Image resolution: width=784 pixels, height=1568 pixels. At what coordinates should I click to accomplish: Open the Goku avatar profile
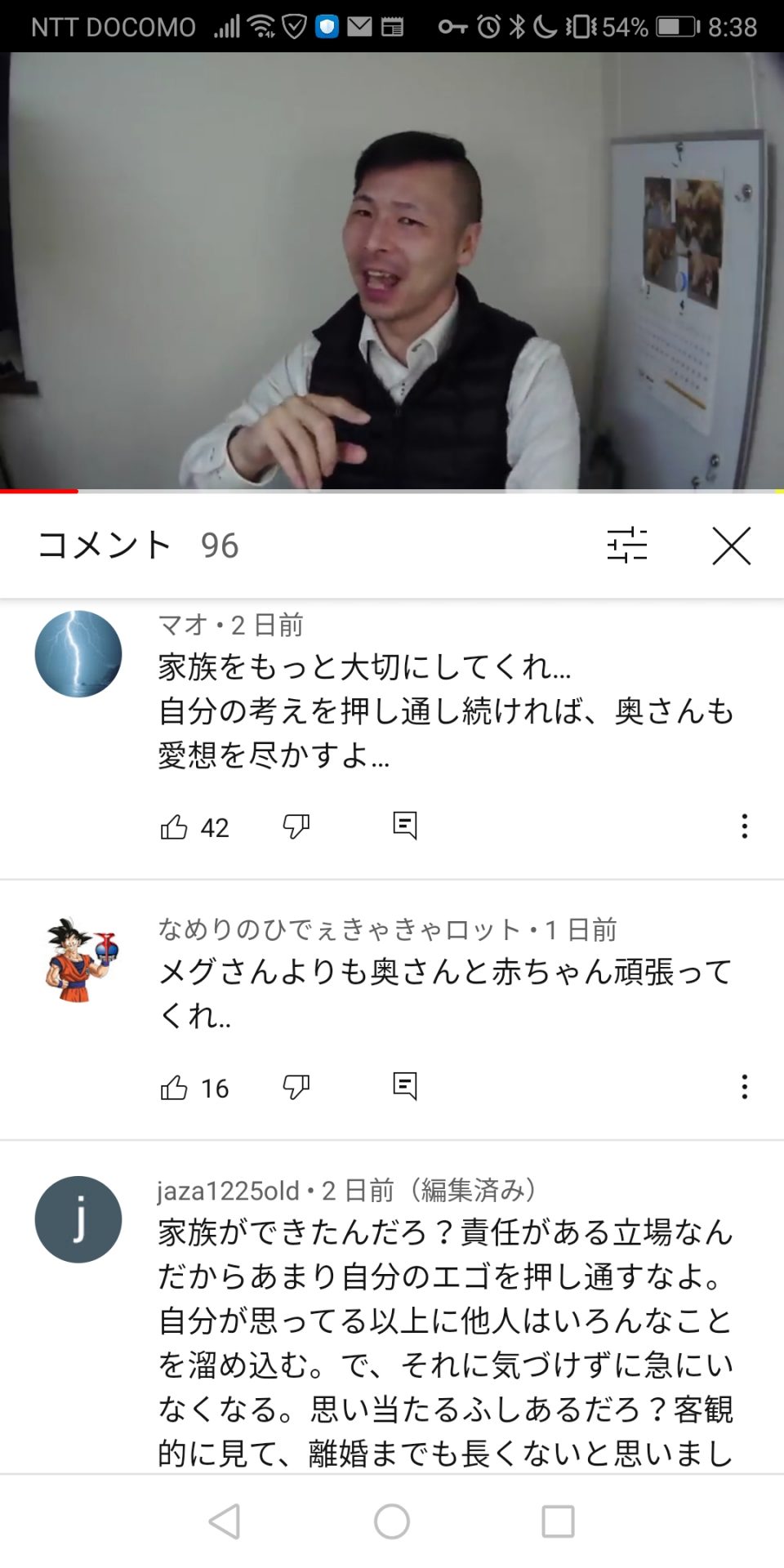pyautogui.click(x=78, y=959)
